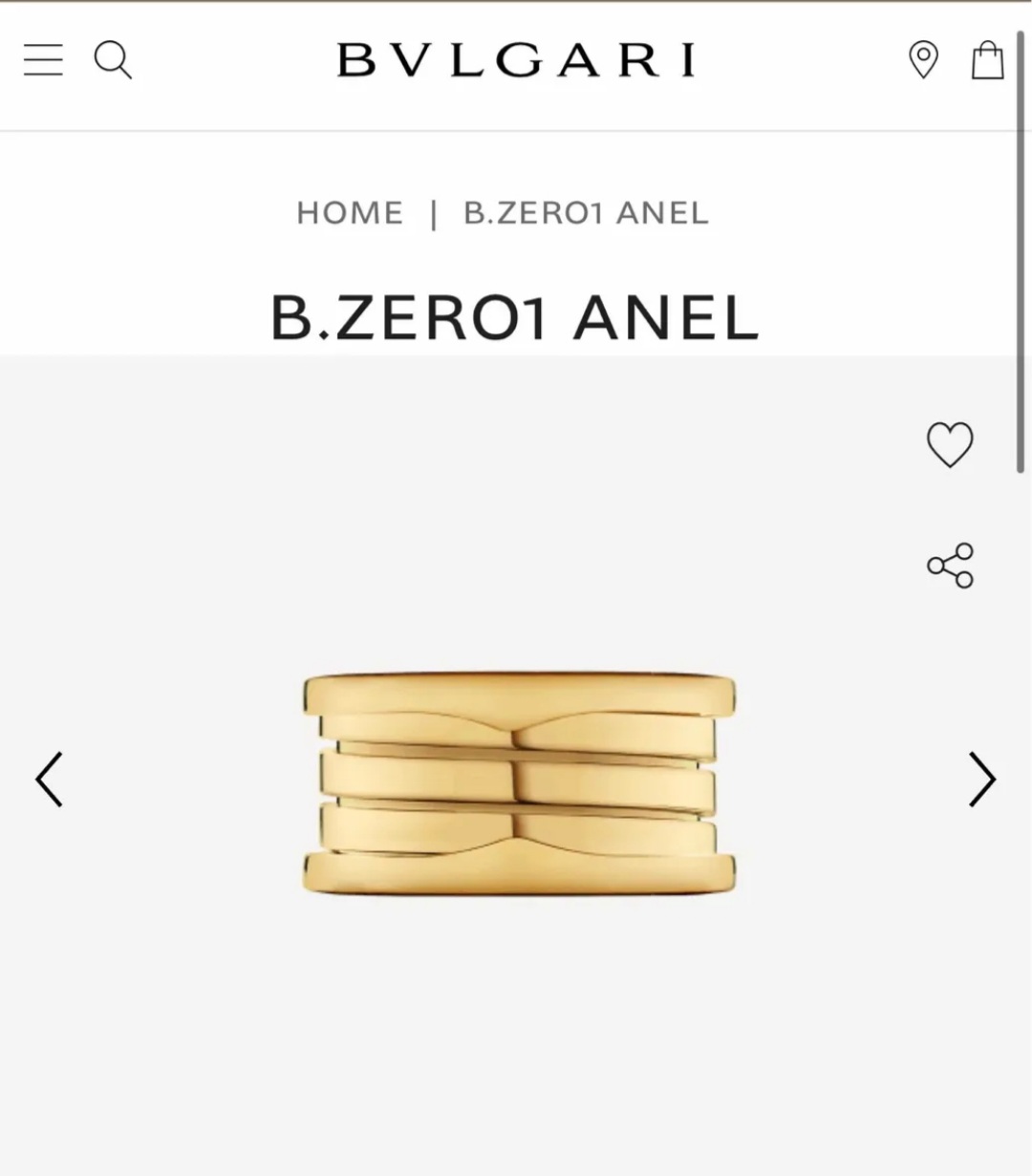Viewport: 1032px width, 1176px height.
Task: Open the store locator pin
Action: [x=923, y=60]
